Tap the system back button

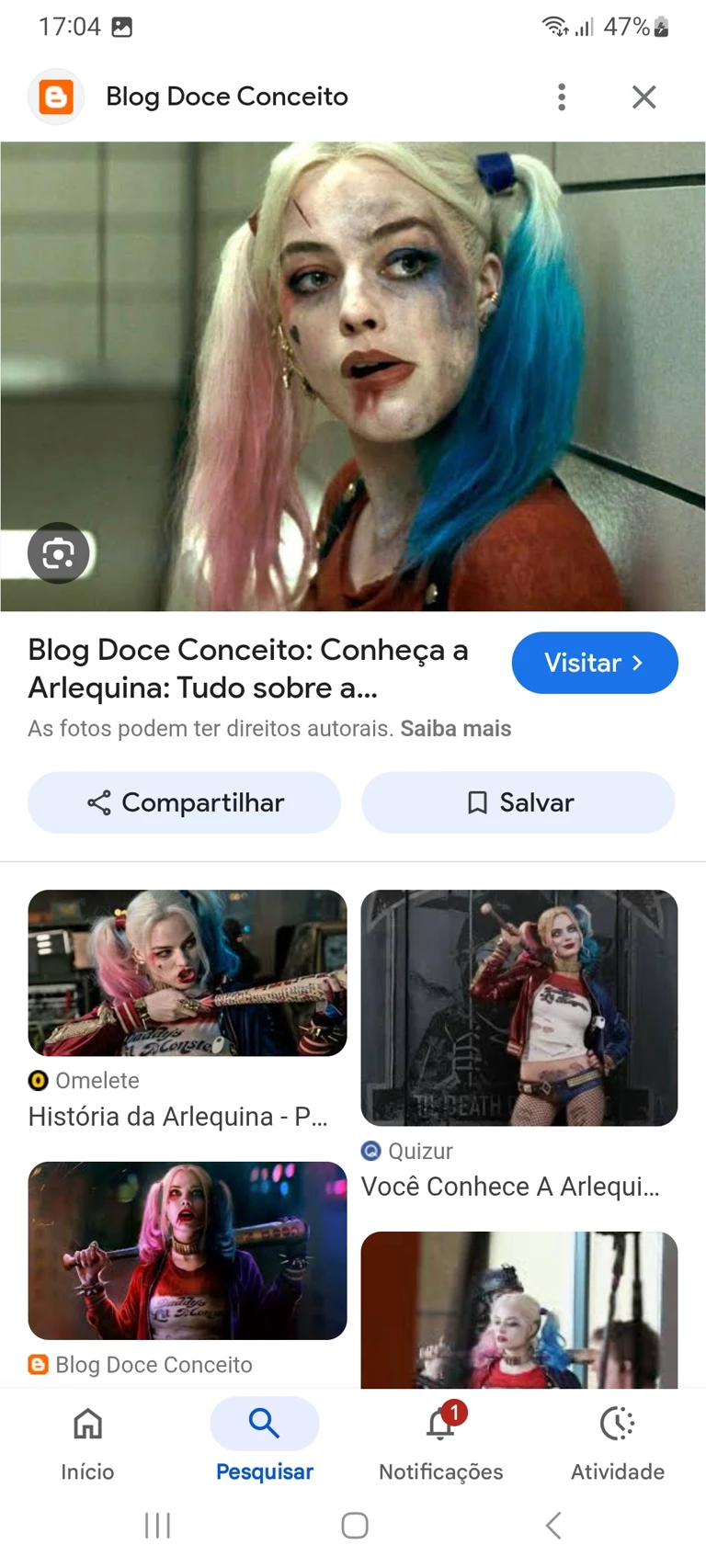[x=552, y=1526]
